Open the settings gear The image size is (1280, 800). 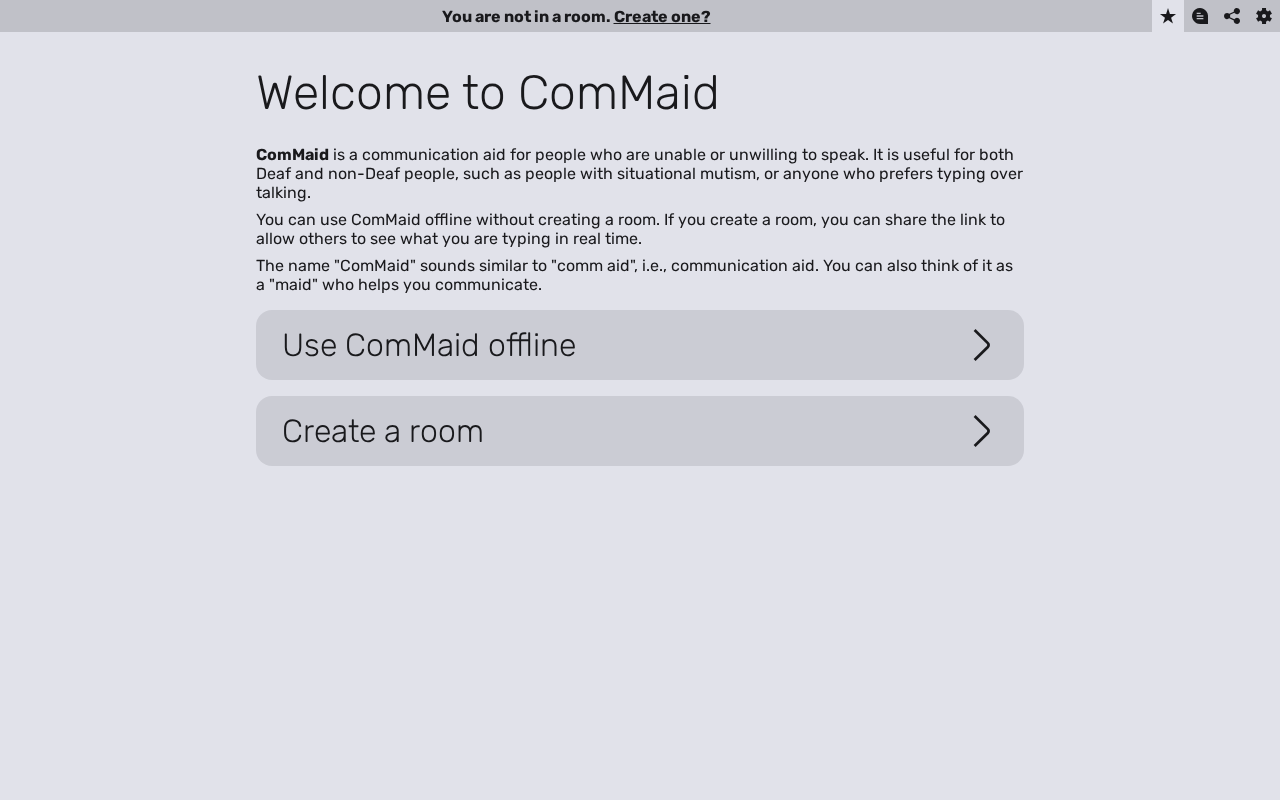1264,16
